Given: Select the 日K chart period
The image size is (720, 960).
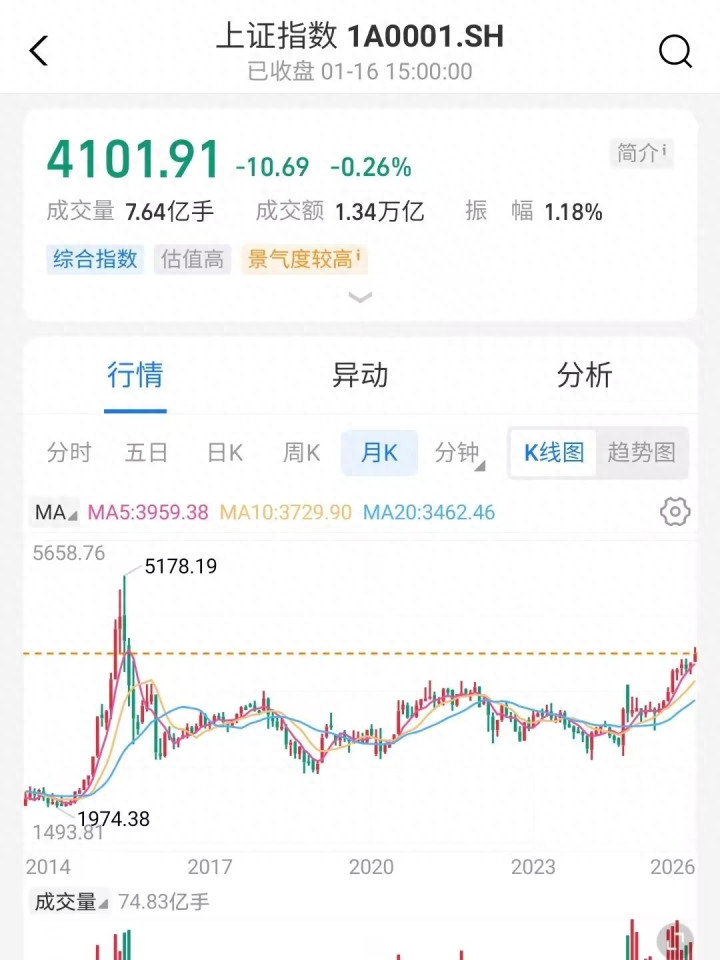Looking at the screenshot, I should click(225, 453).
